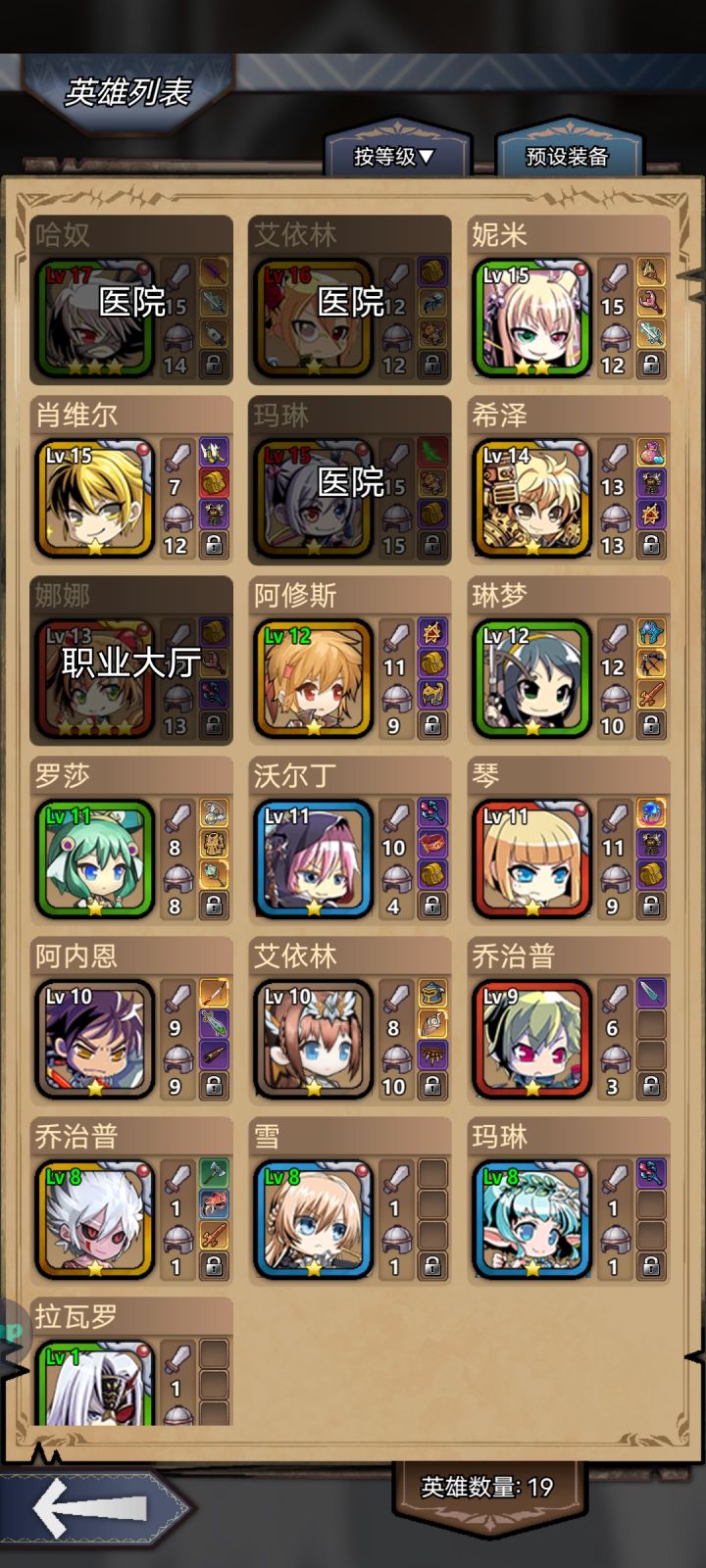Image resolution: width=706 pixels, height=1568 pixels.
Task: Select level 9 hero 乔治普
Action: click(569, 1021)
